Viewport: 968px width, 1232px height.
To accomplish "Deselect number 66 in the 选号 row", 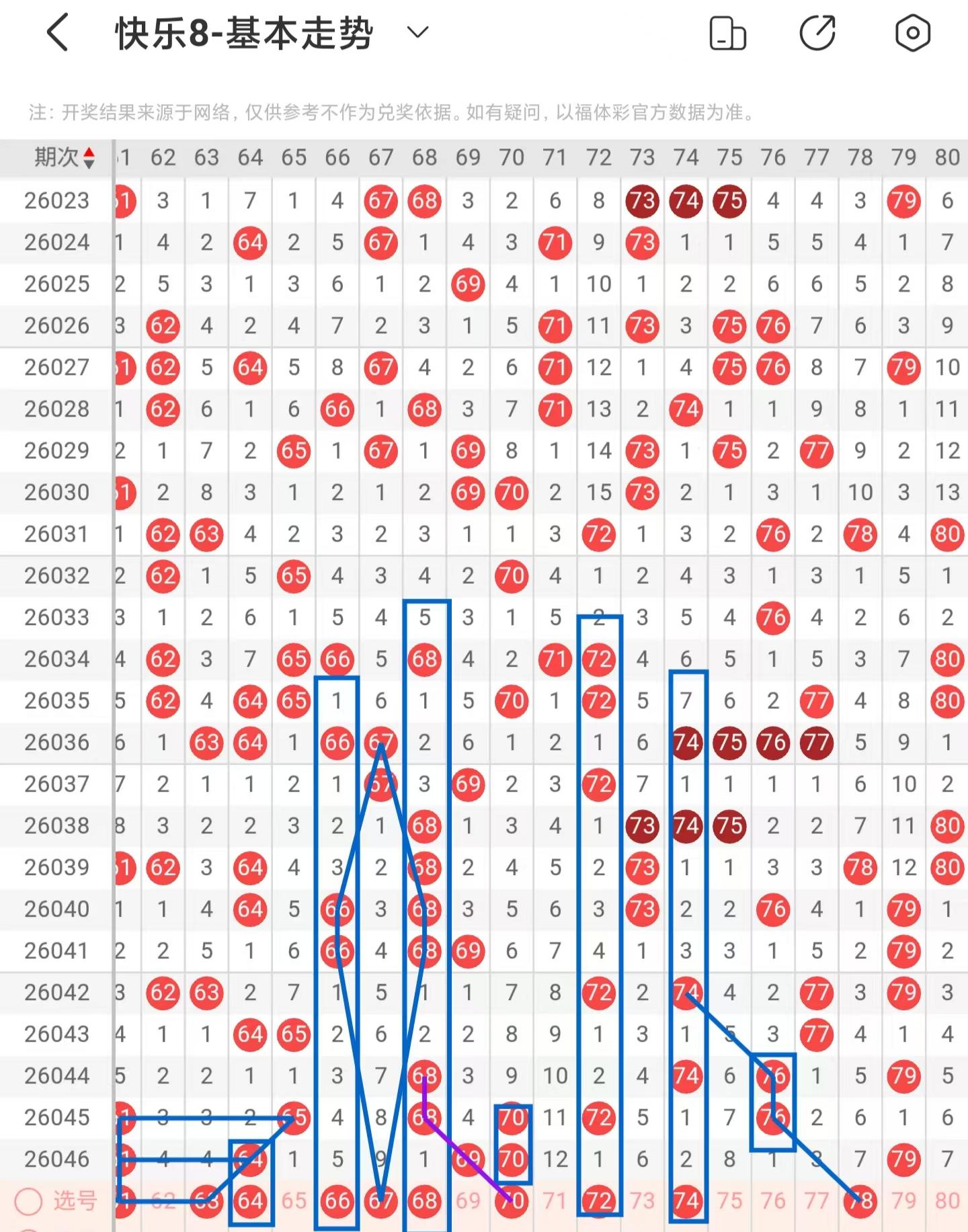I will pos(337,1200).
